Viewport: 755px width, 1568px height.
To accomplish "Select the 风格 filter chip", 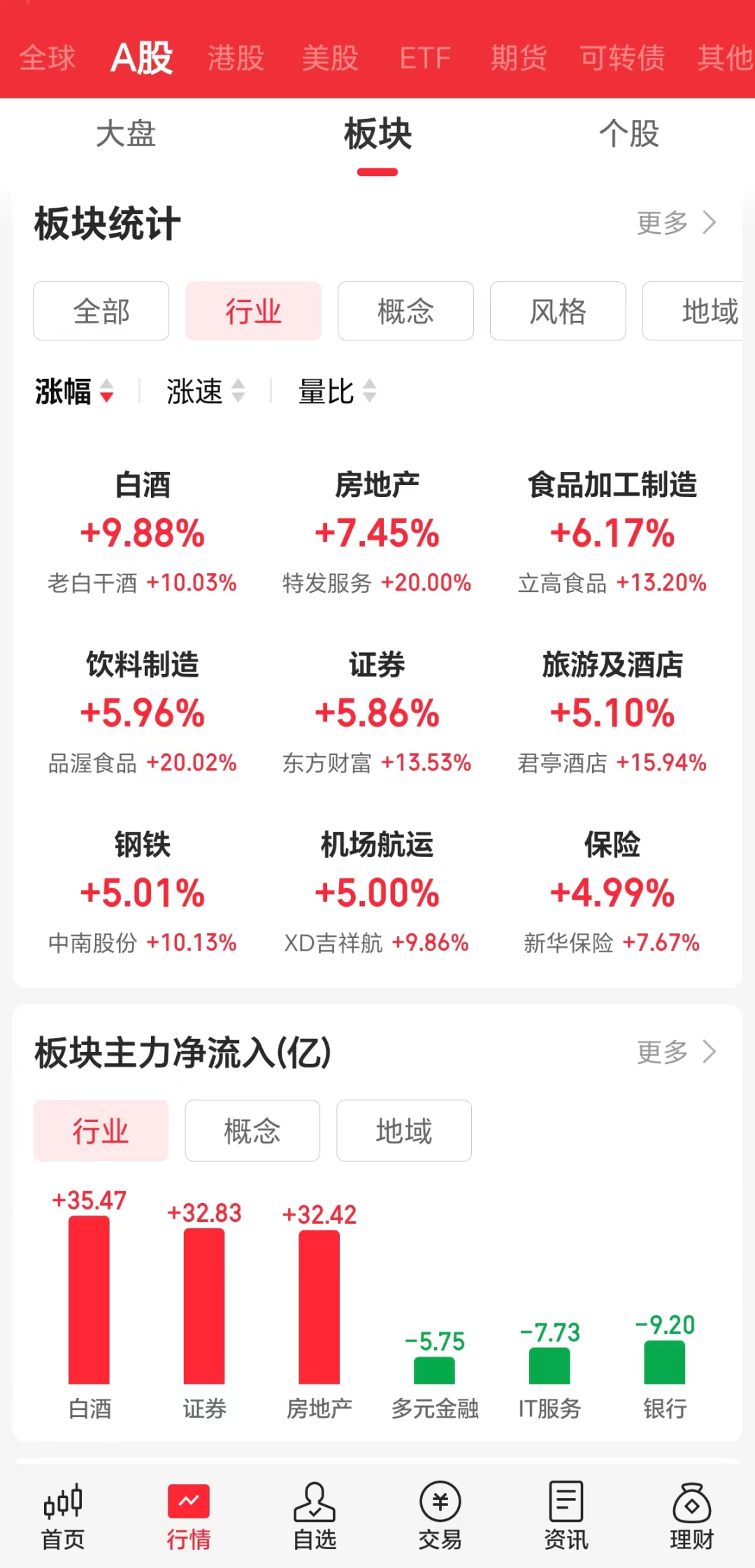I will point(558,311).
